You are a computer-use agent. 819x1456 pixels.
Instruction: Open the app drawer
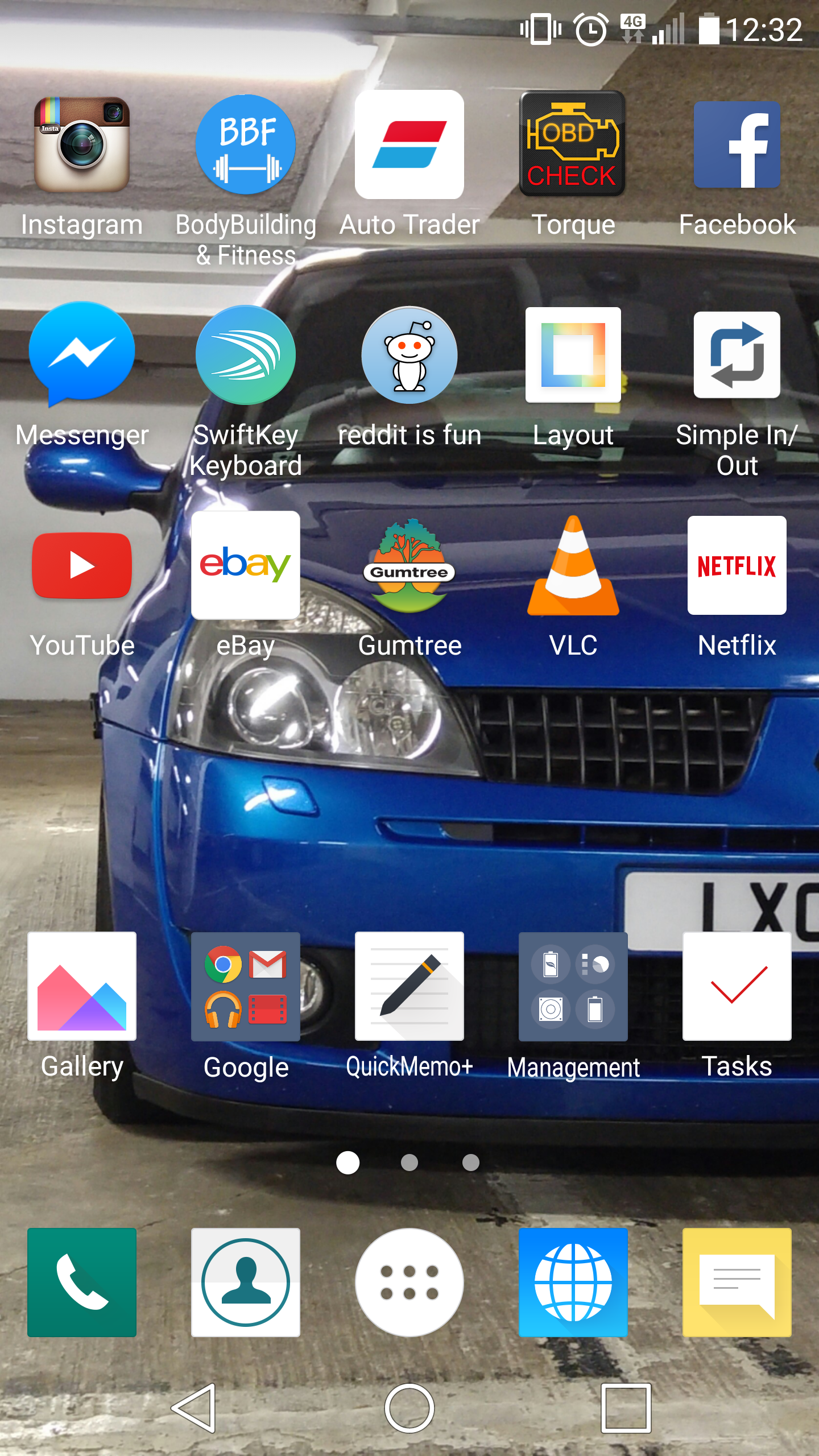[409, 1282]
